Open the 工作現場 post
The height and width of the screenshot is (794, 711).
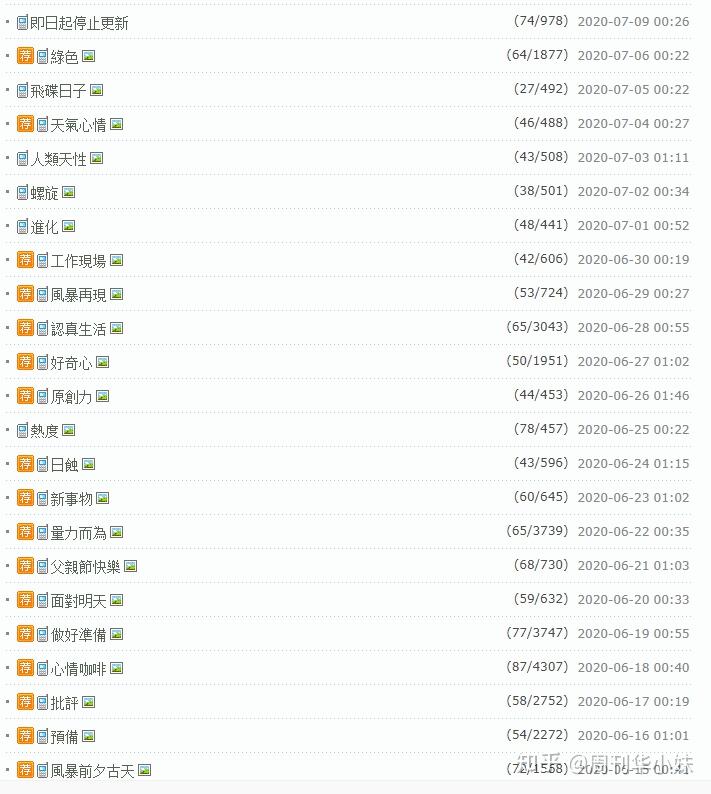click(x=78, y=261)
